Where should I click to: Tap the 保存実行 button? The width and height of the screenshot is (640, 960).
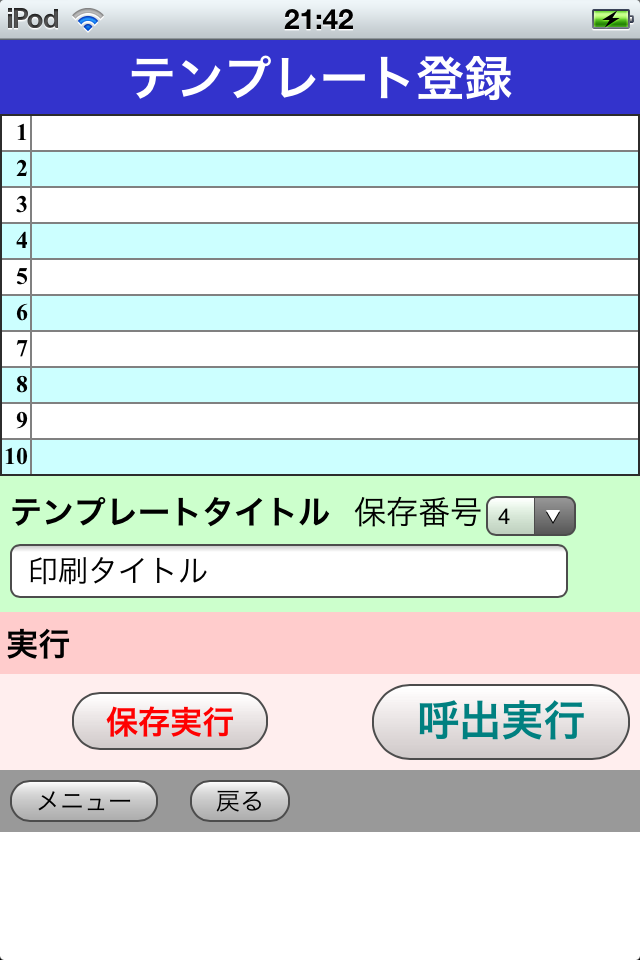click(x=170, y=721)
